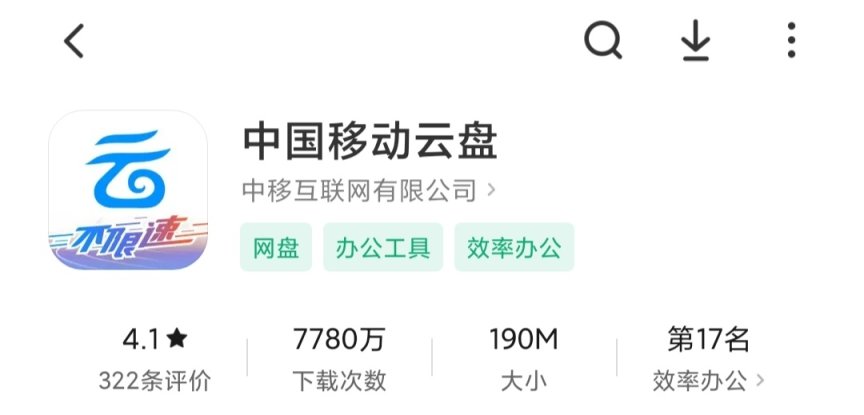Go back using the arrow

point(74,41)
